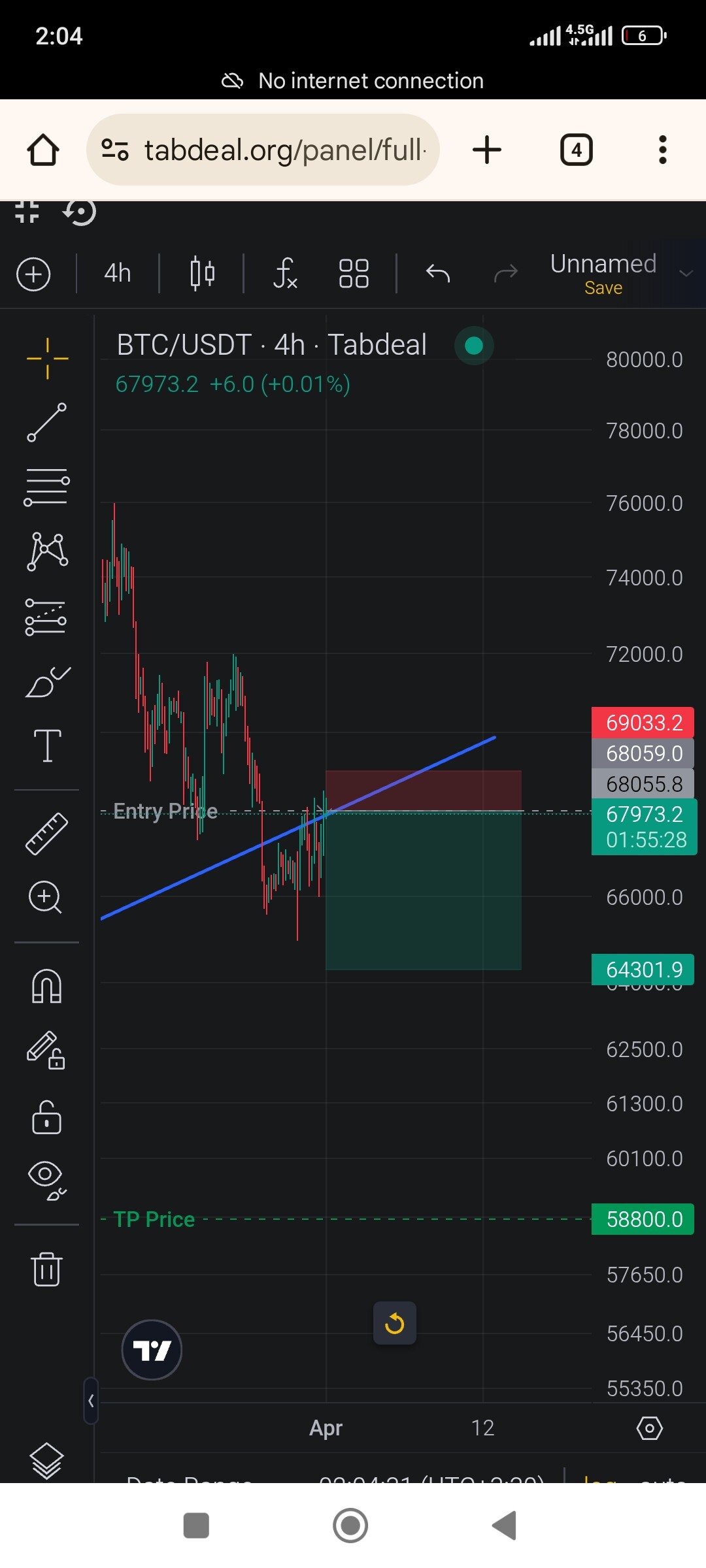Go back using system navigation
The width and height of the screenshot is (706, 1568).
pos(505,1526)
